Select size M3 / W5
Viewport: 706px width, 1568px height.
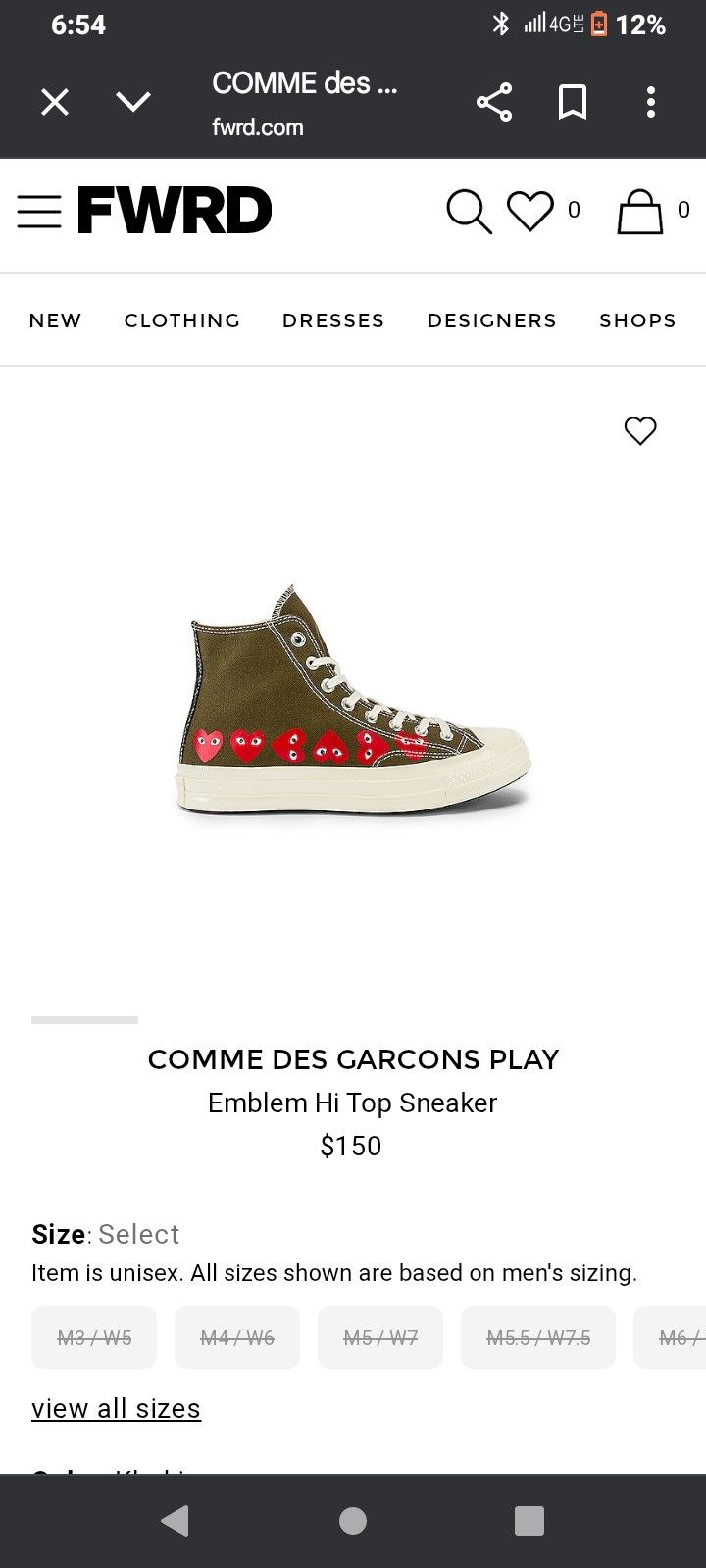pos(94,1338)
